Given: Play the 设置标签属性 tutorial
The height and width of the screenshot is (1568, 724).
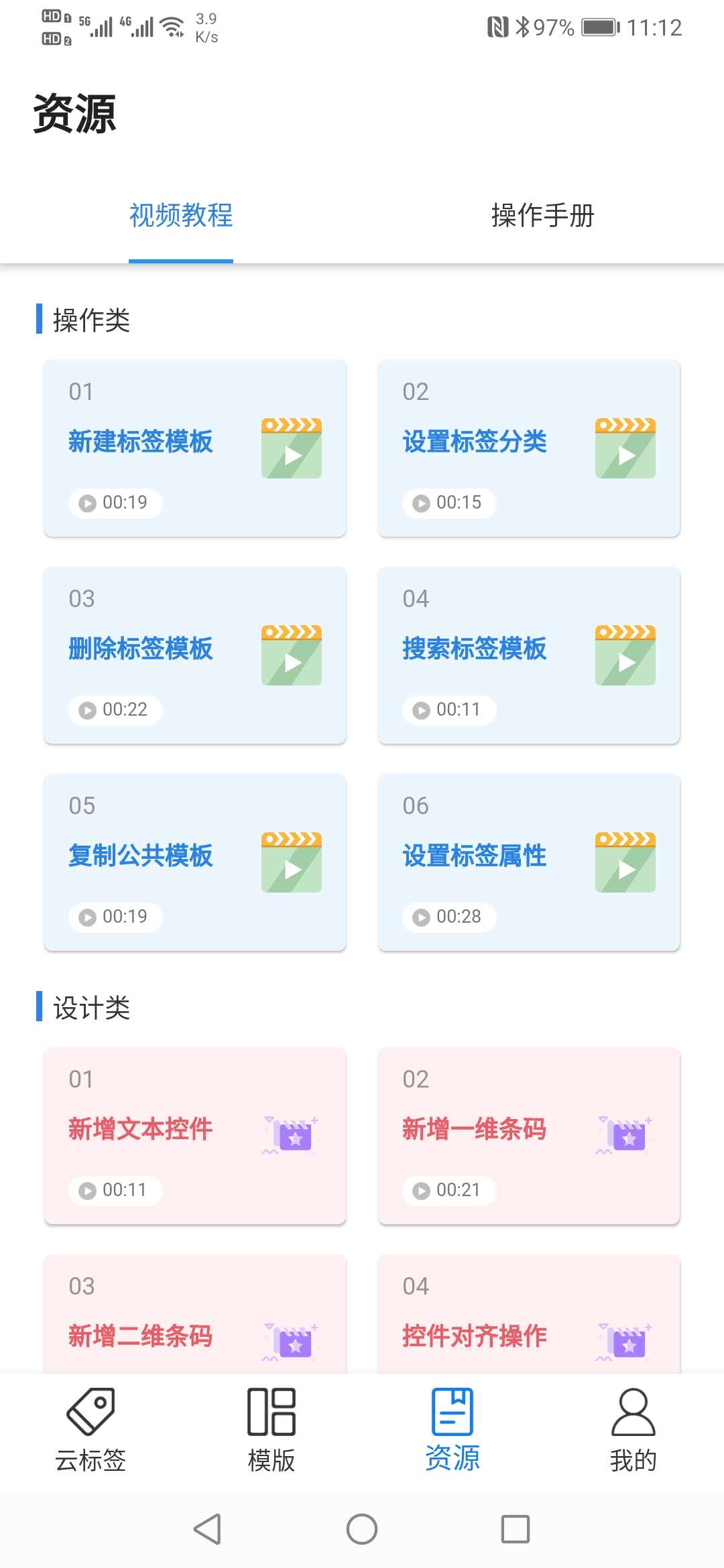Looking at the screenshot, I should (528, 862).
